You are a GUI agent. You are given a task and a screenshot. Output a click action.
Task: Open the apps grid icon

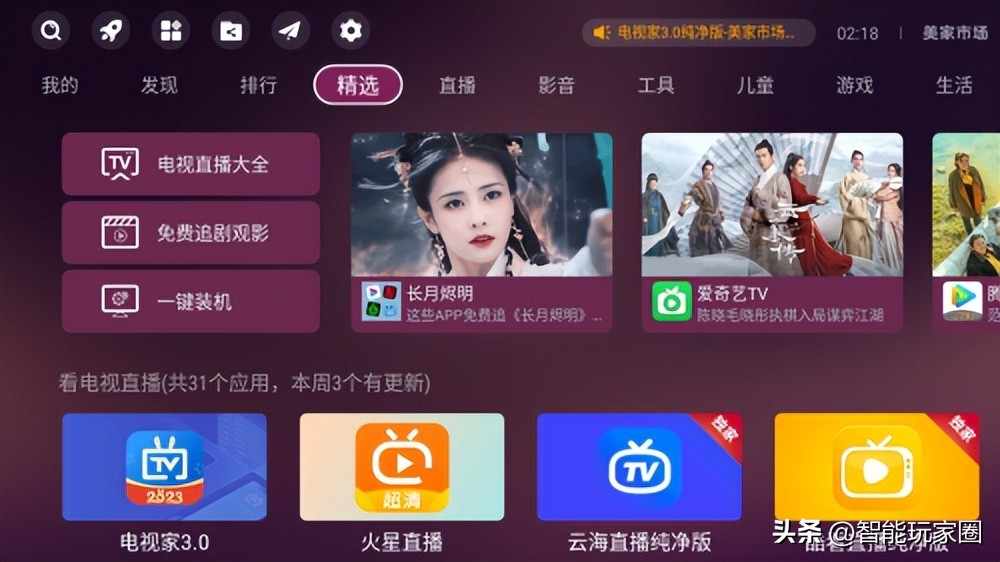coord(170,31)
